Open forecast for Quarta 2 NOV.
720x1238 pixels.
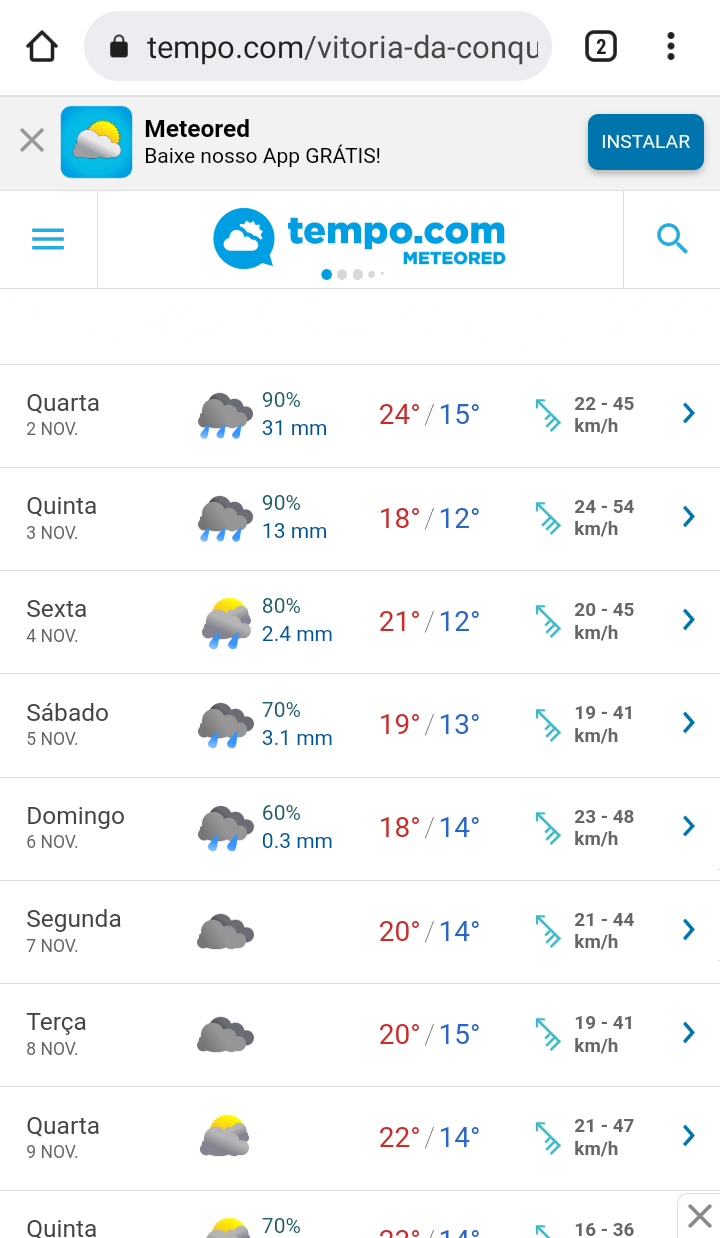pos(360,415)
